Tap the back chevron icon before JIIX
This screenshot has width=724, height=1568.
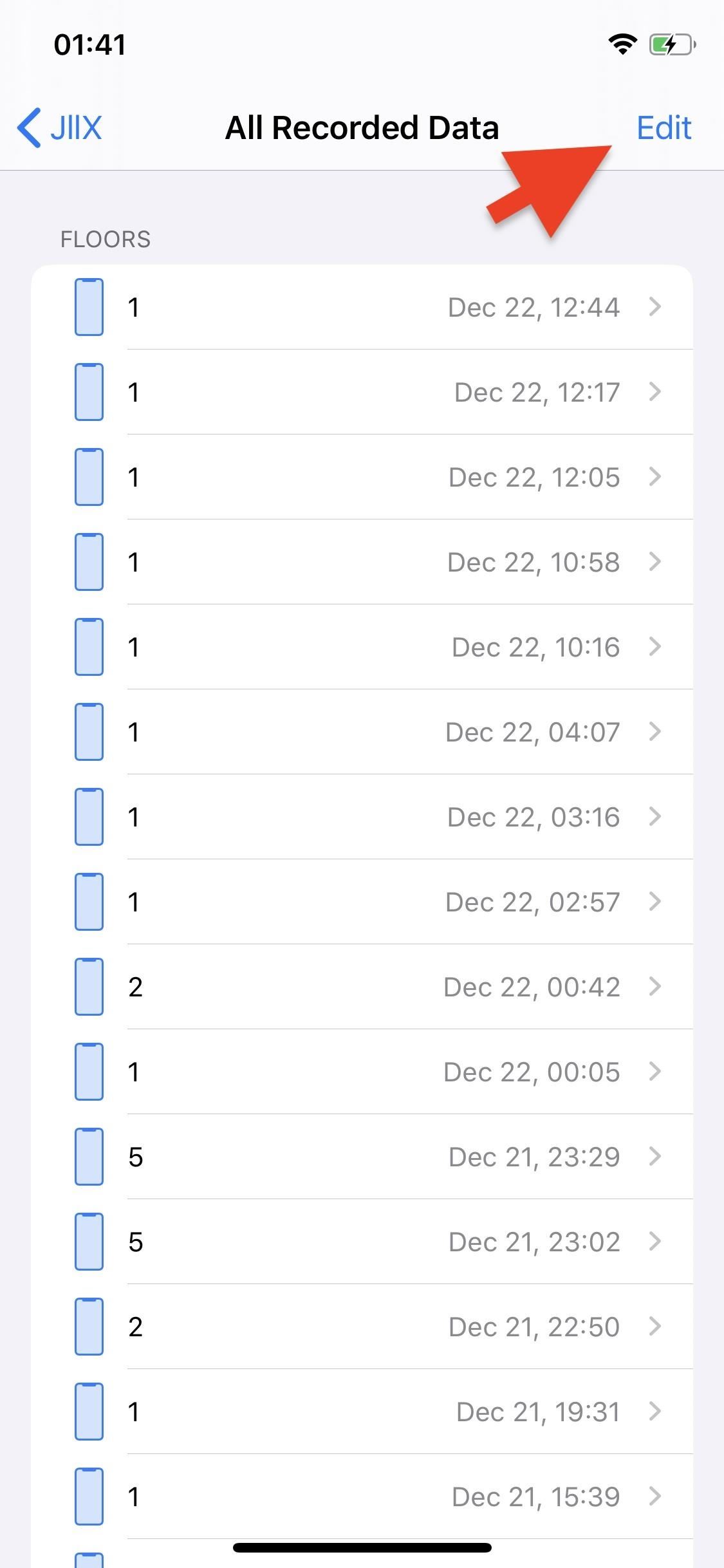(28, 127)
